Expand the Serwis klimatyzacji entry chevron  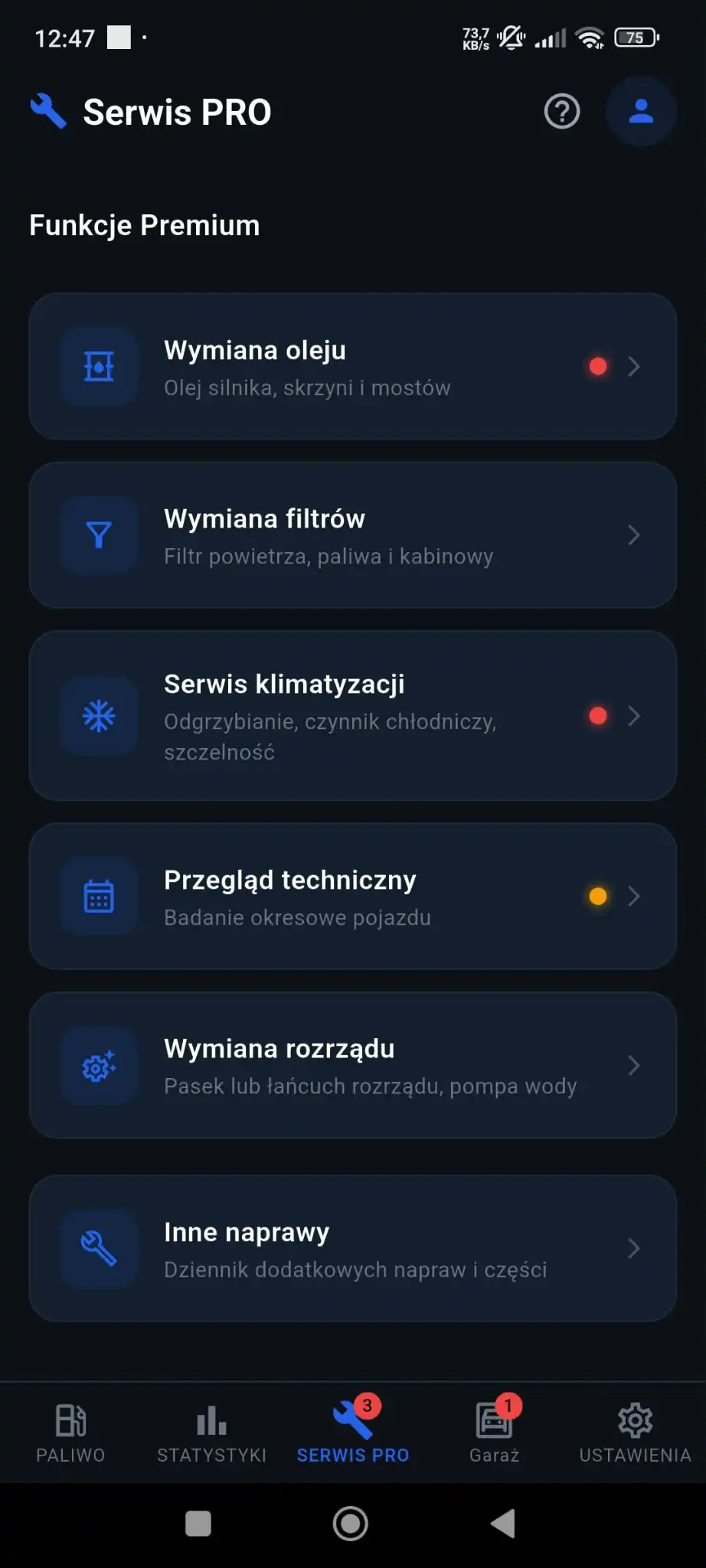pyautogui.click(x=634, y=716)
